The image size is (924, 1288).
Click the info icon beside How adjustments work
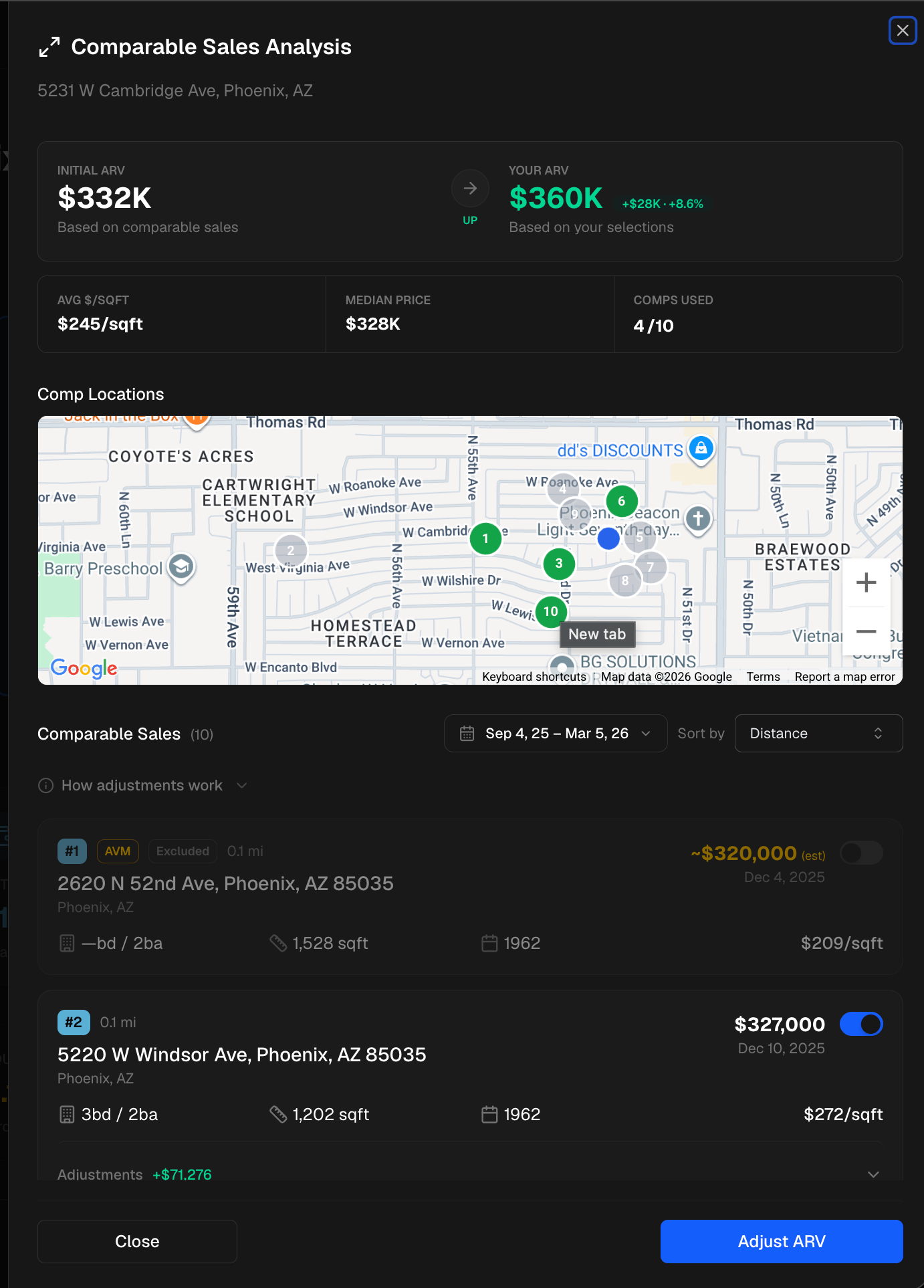[45, 785]
